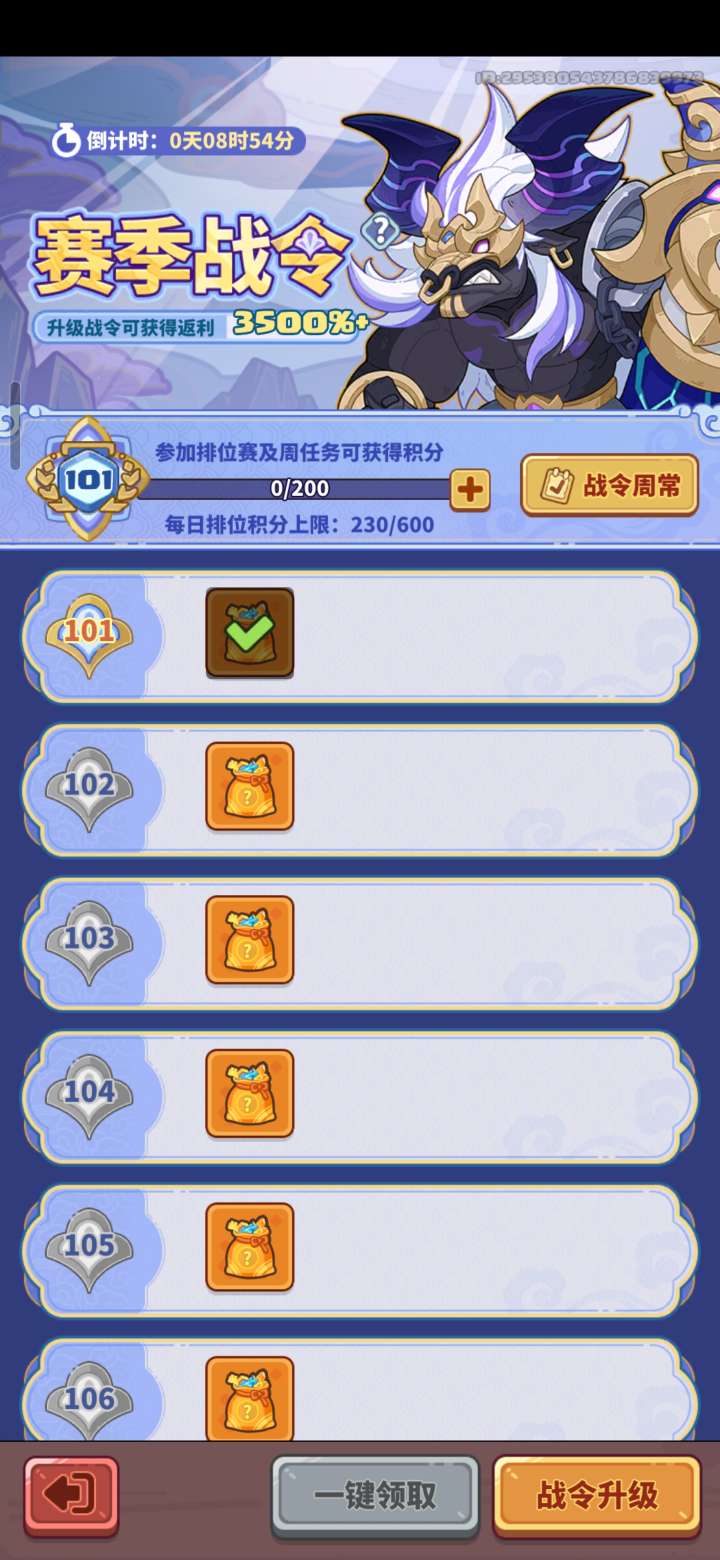The height and width of the screenshot is (1560, 720).
Task: Tap the claimed reward bag at level 101
Action: coord(250,633)
